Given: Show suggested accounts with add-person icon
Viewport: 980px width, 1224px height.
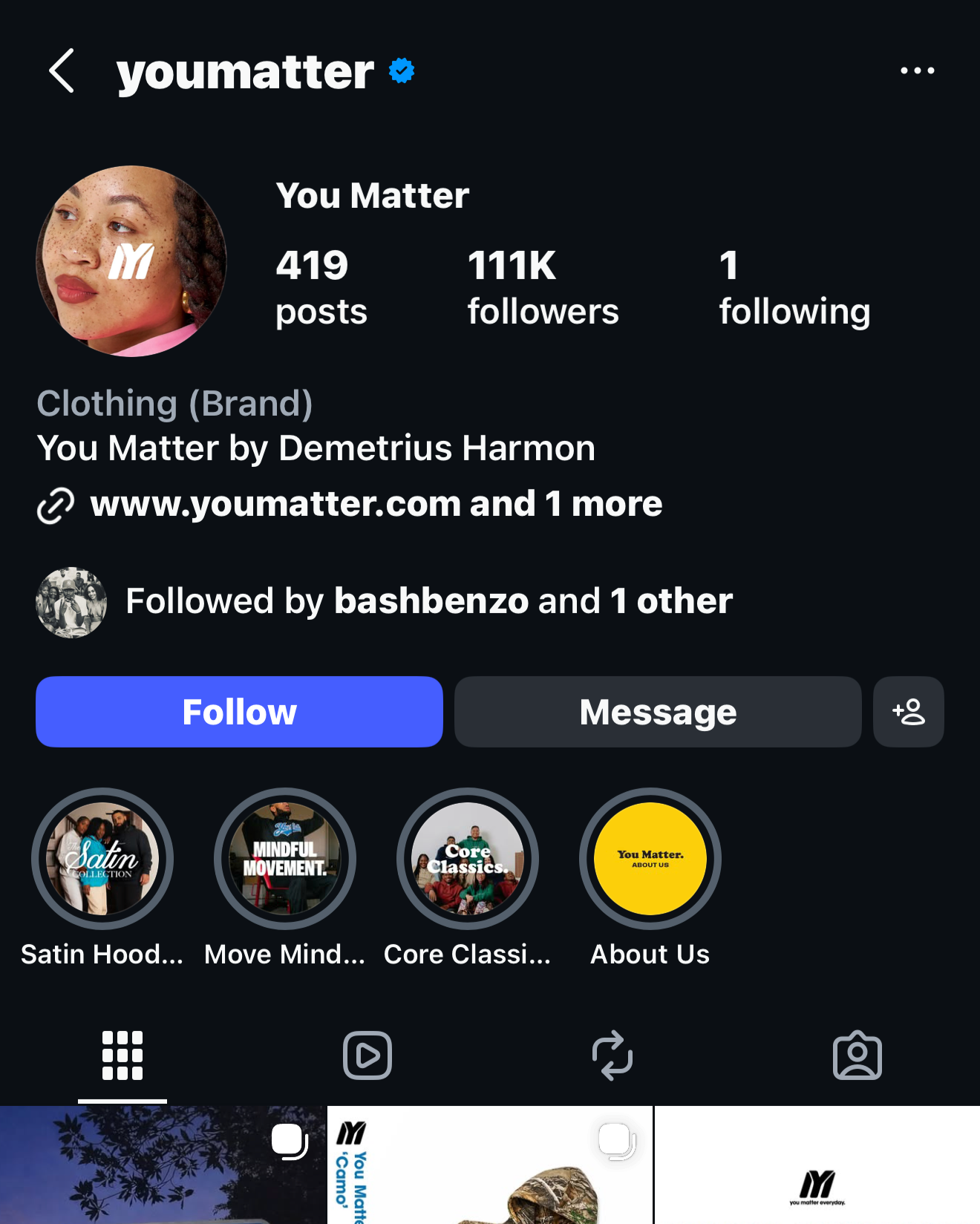Looking at the screenshot, I should pos(908,712).
